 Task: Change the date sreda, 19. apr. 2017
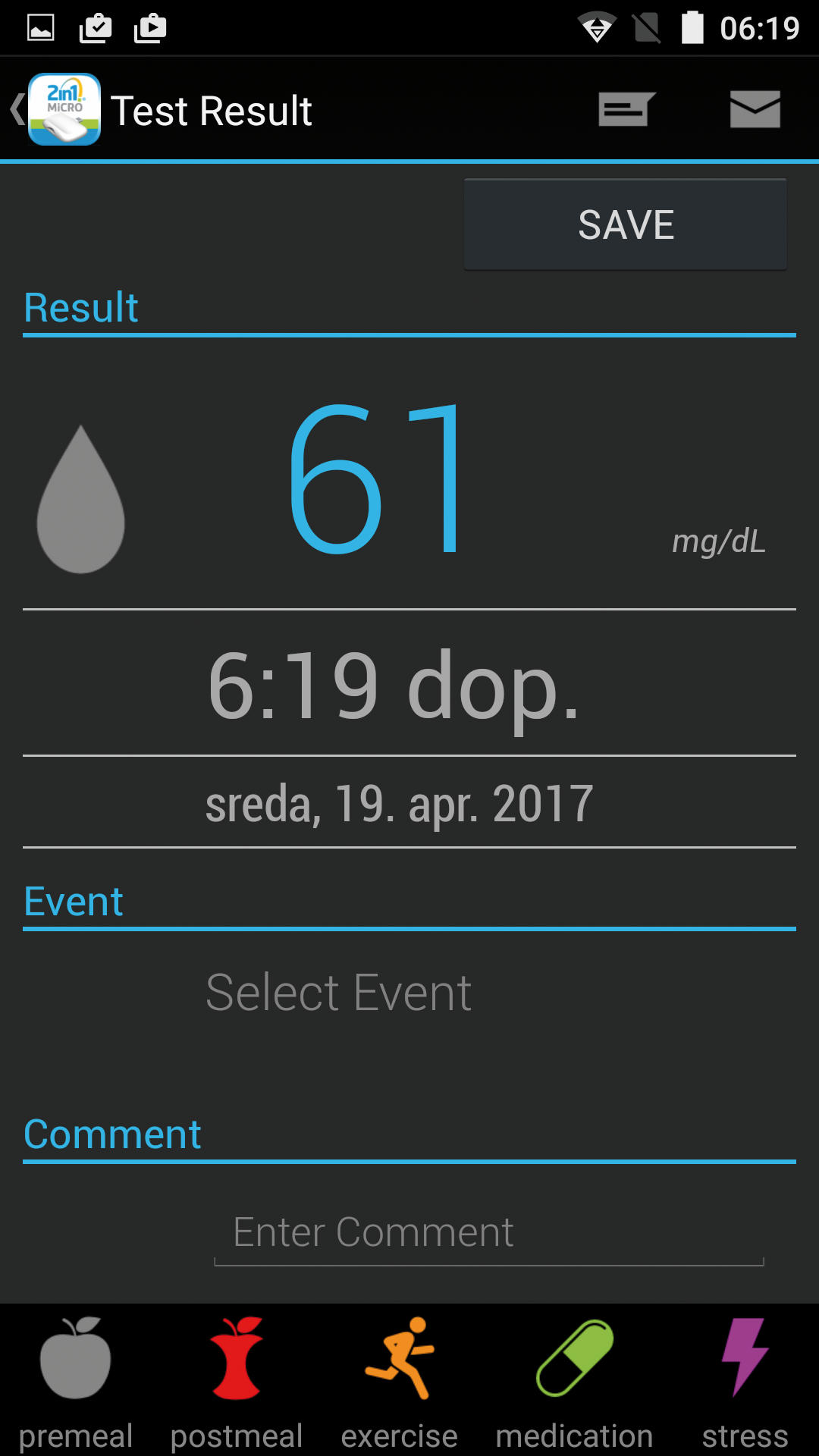[399, 804]
